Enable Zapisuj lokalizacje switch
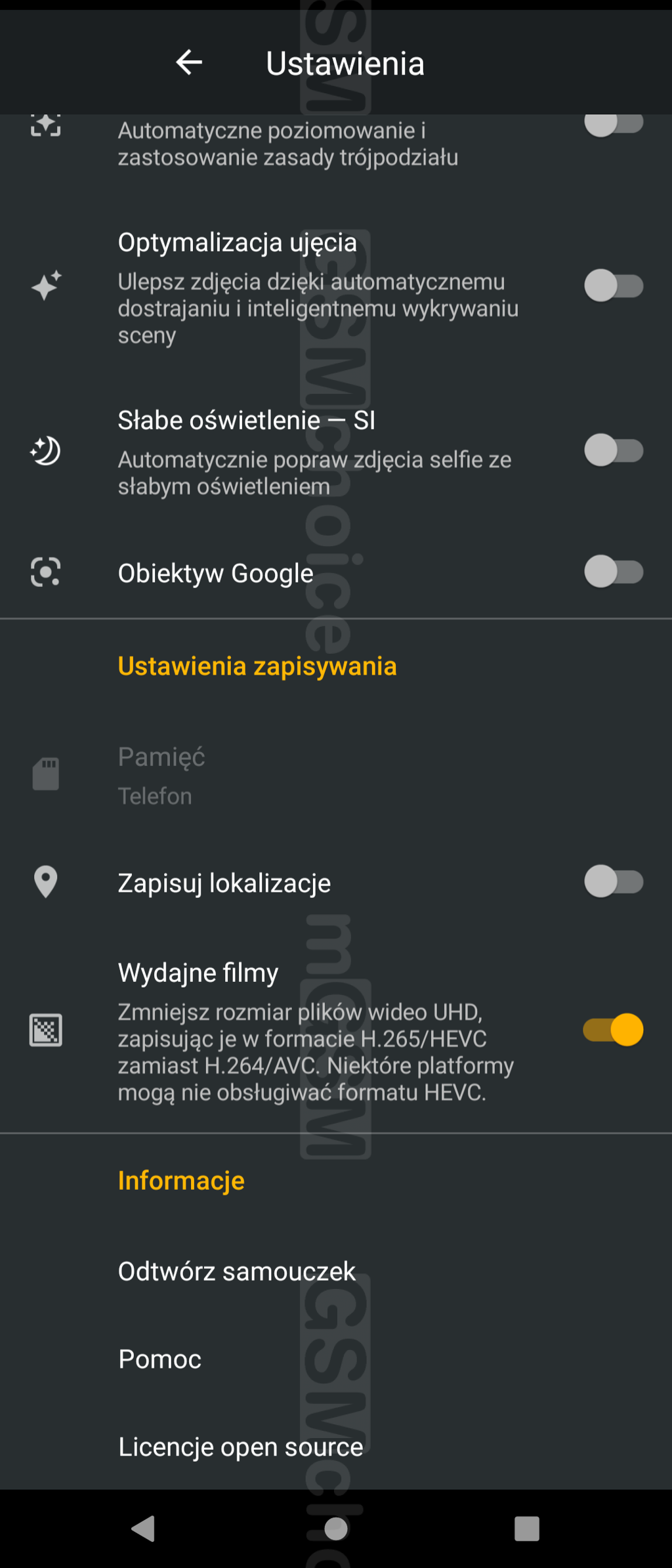 tap(613, 881)
